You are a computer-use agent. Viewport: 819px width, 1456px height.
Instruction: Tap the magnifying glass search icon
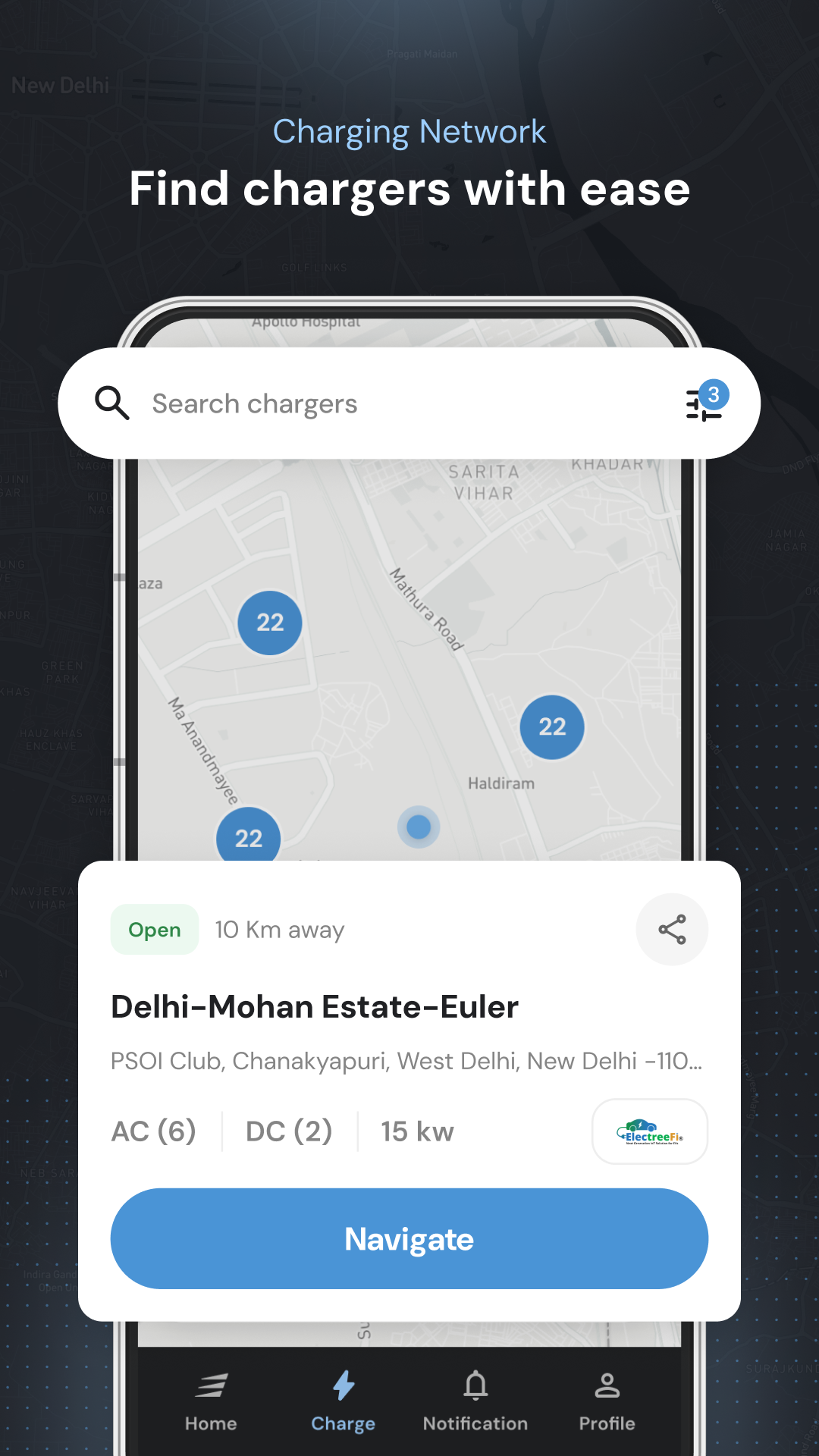tap(112, 403)
